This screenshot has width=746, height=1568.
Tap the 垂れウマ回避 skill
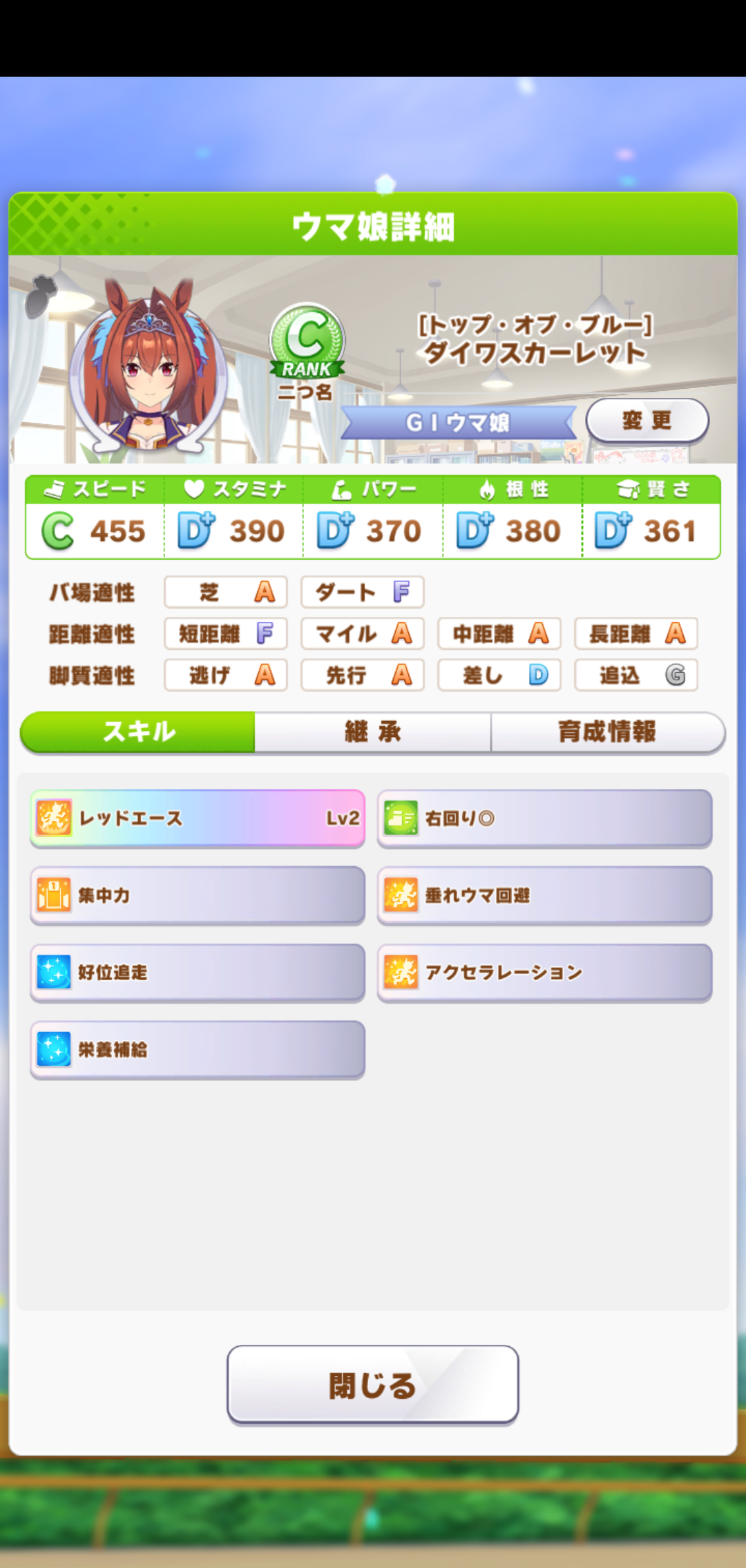pos(544,895)
